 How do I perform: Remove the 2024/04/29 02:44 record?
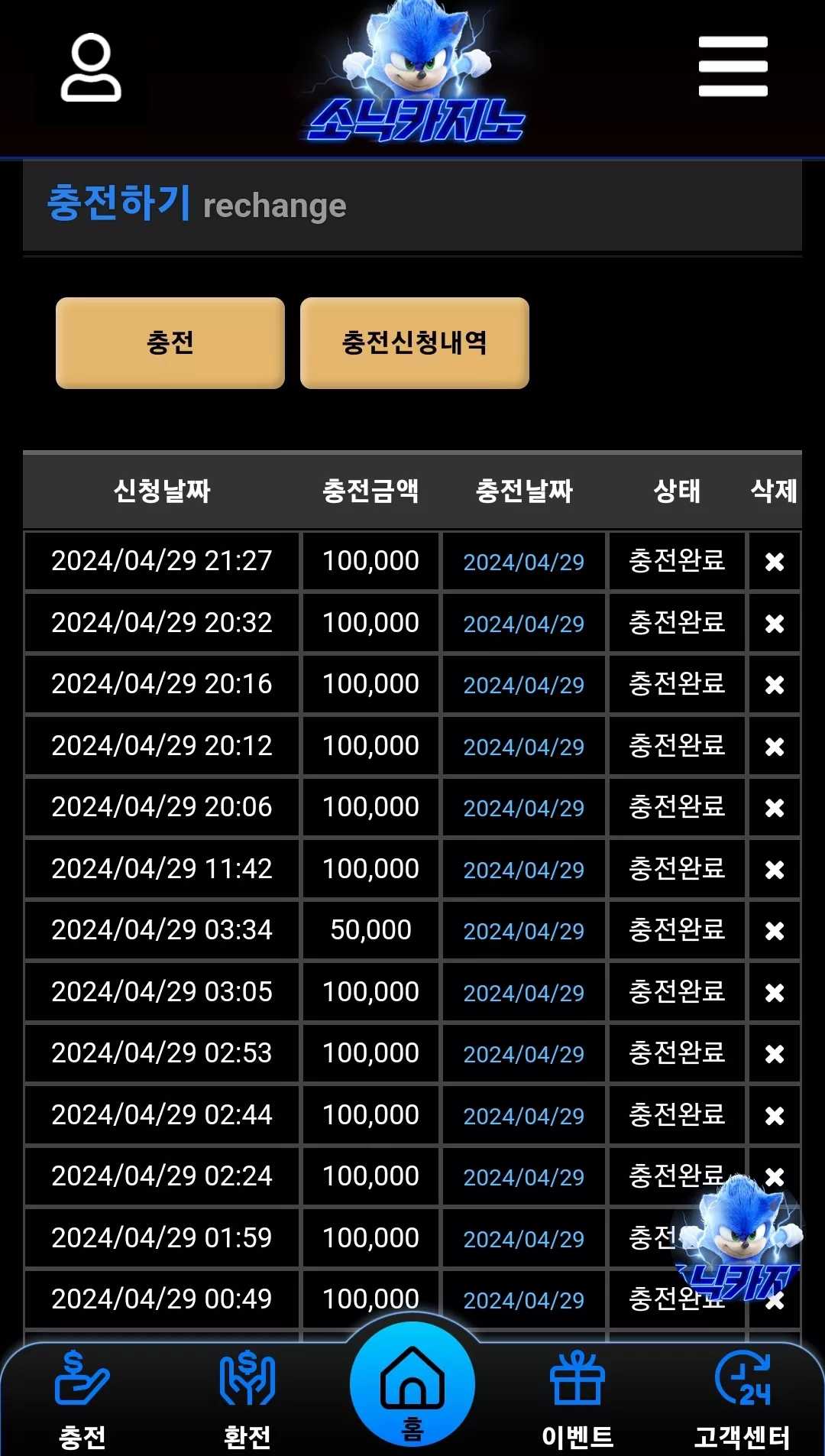pos(775,1116)
